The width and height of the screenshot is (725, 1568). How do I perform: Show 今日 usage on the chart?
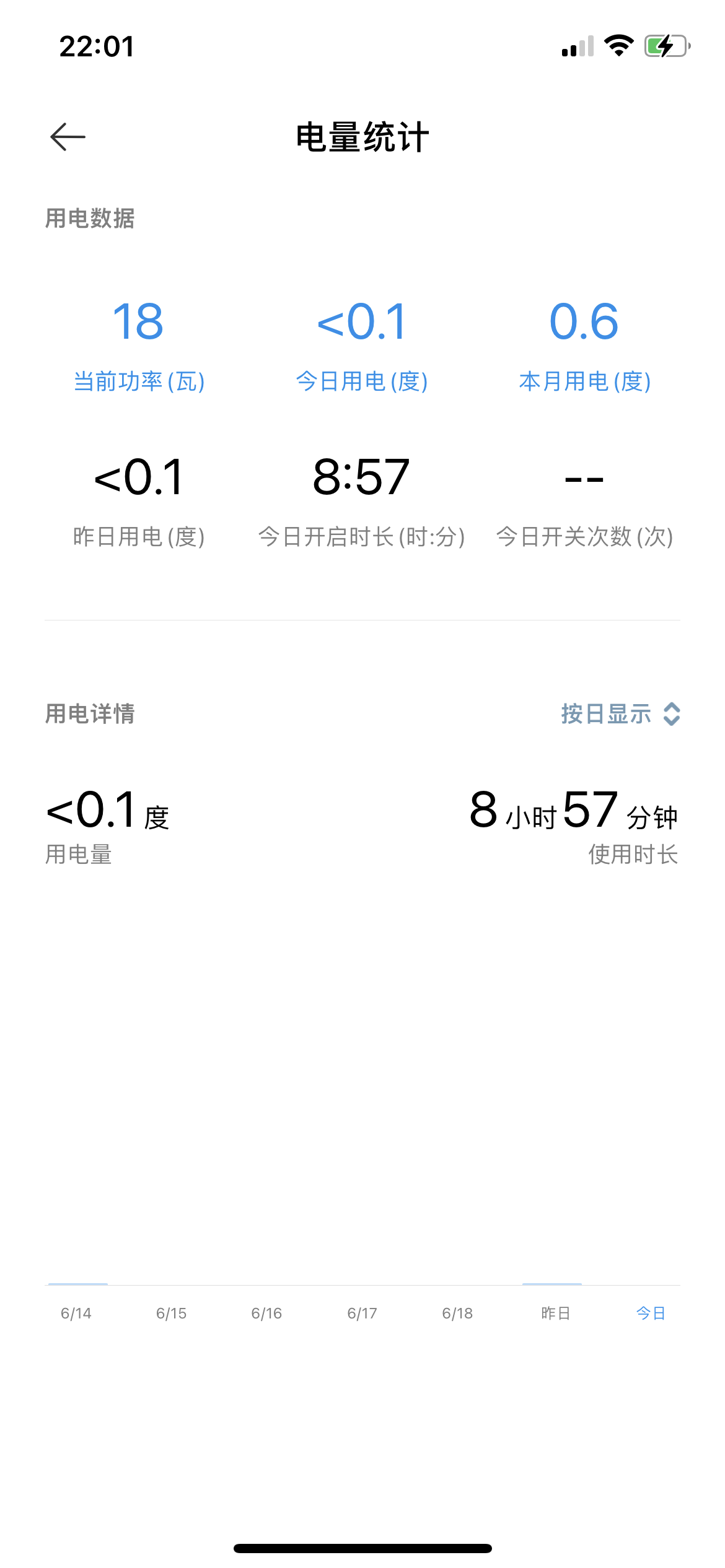point(650,1313)
